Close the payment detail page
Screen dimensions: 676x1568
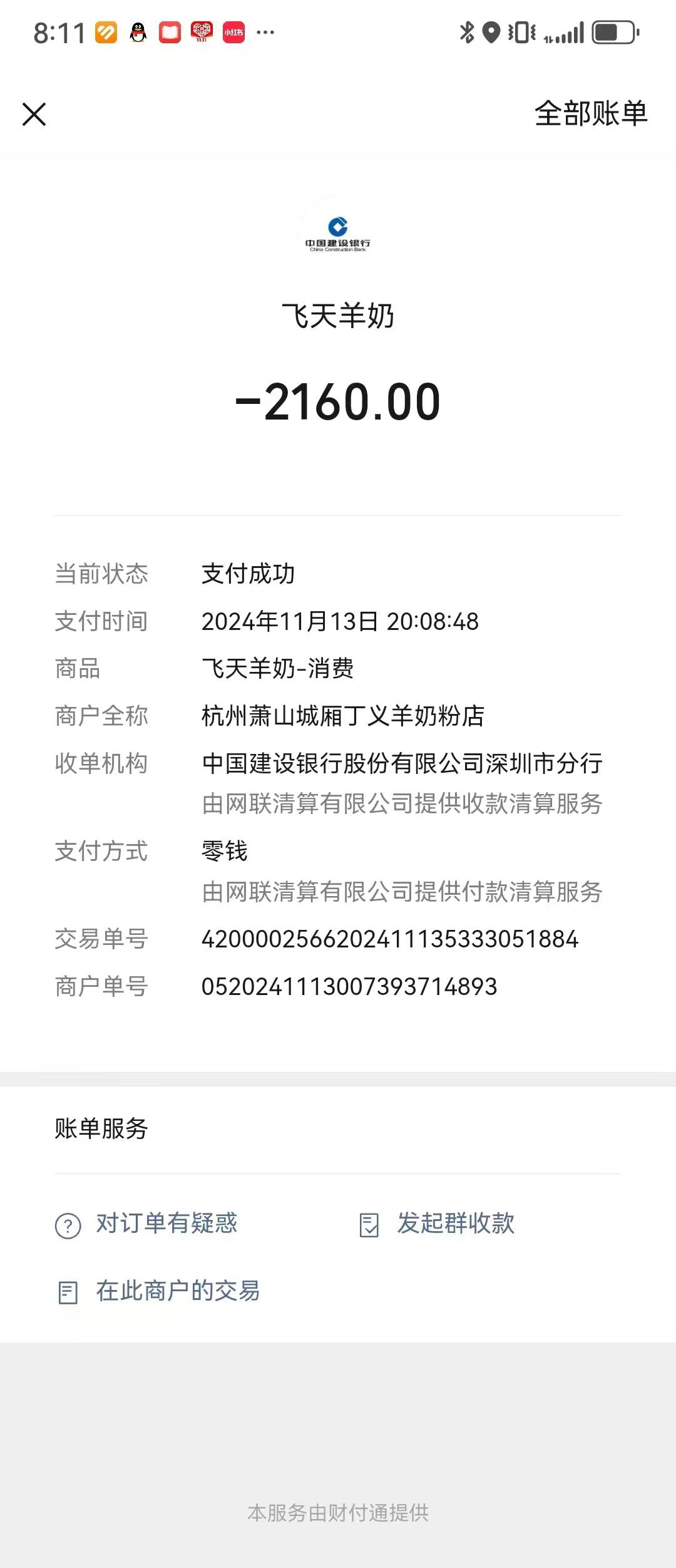tap(34, 115)
